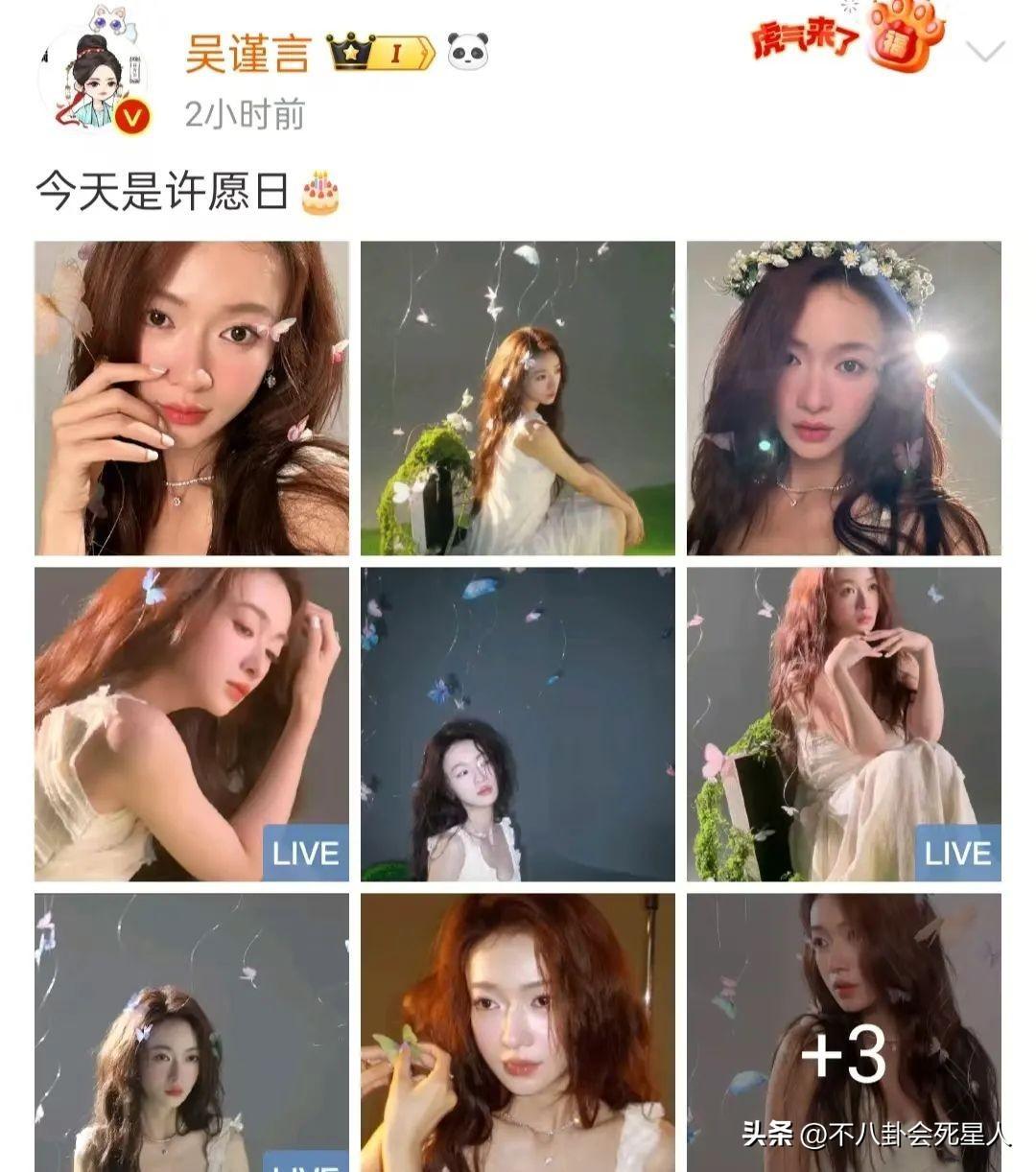Screen dimensions: 1036x1172
Task: Open photo of woman holding a butterfly
Action: click(x=518, y=1034)
